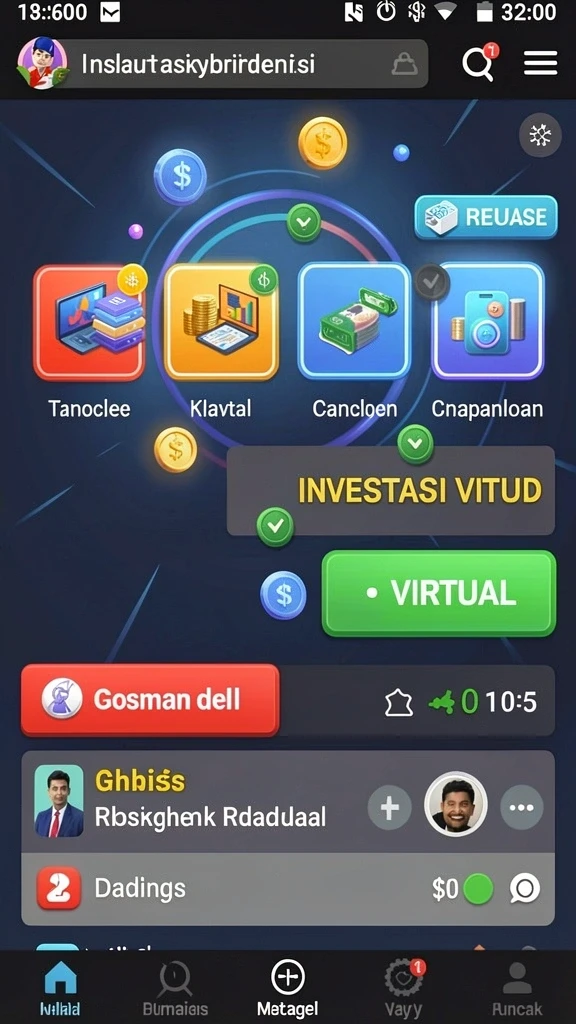Tap the profile avatar in the header

[x=42, y=63]
